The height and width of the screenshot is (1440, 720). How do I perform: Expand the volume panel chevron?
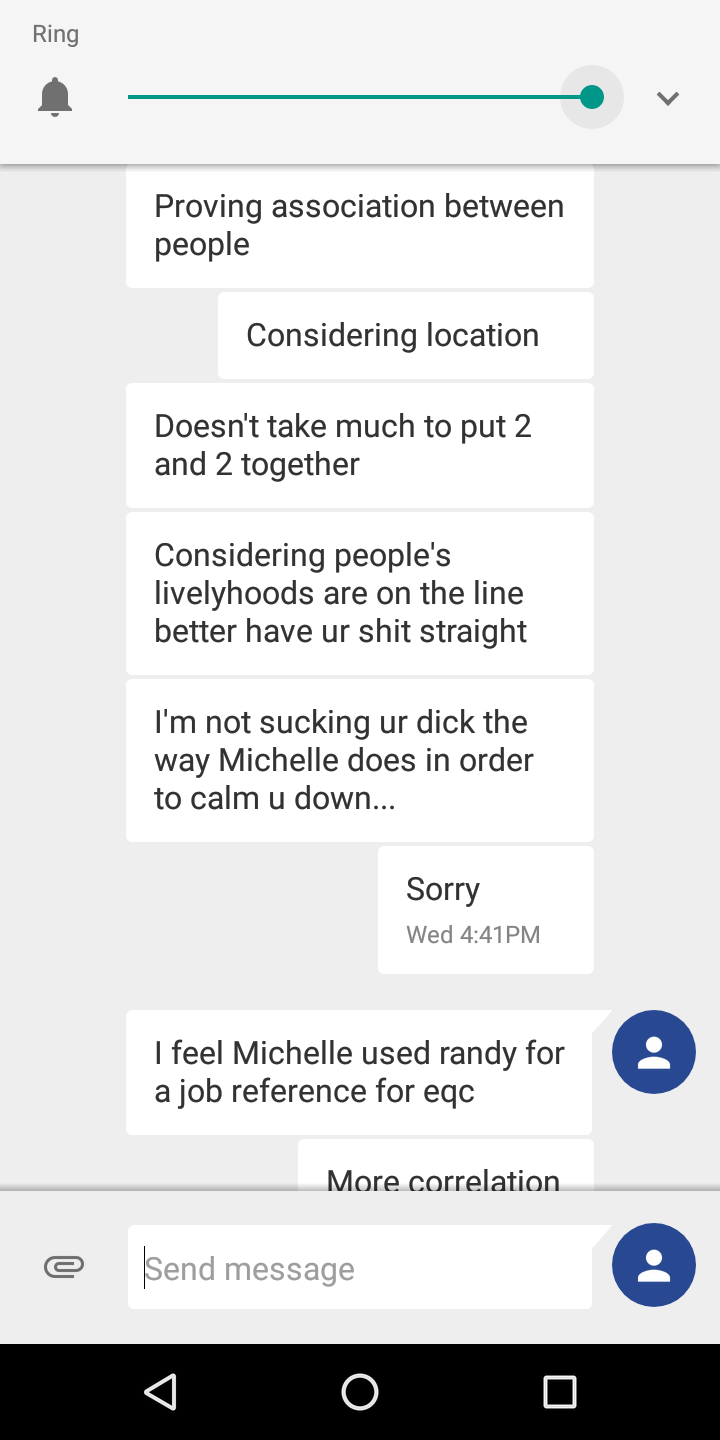pos(667,98)
